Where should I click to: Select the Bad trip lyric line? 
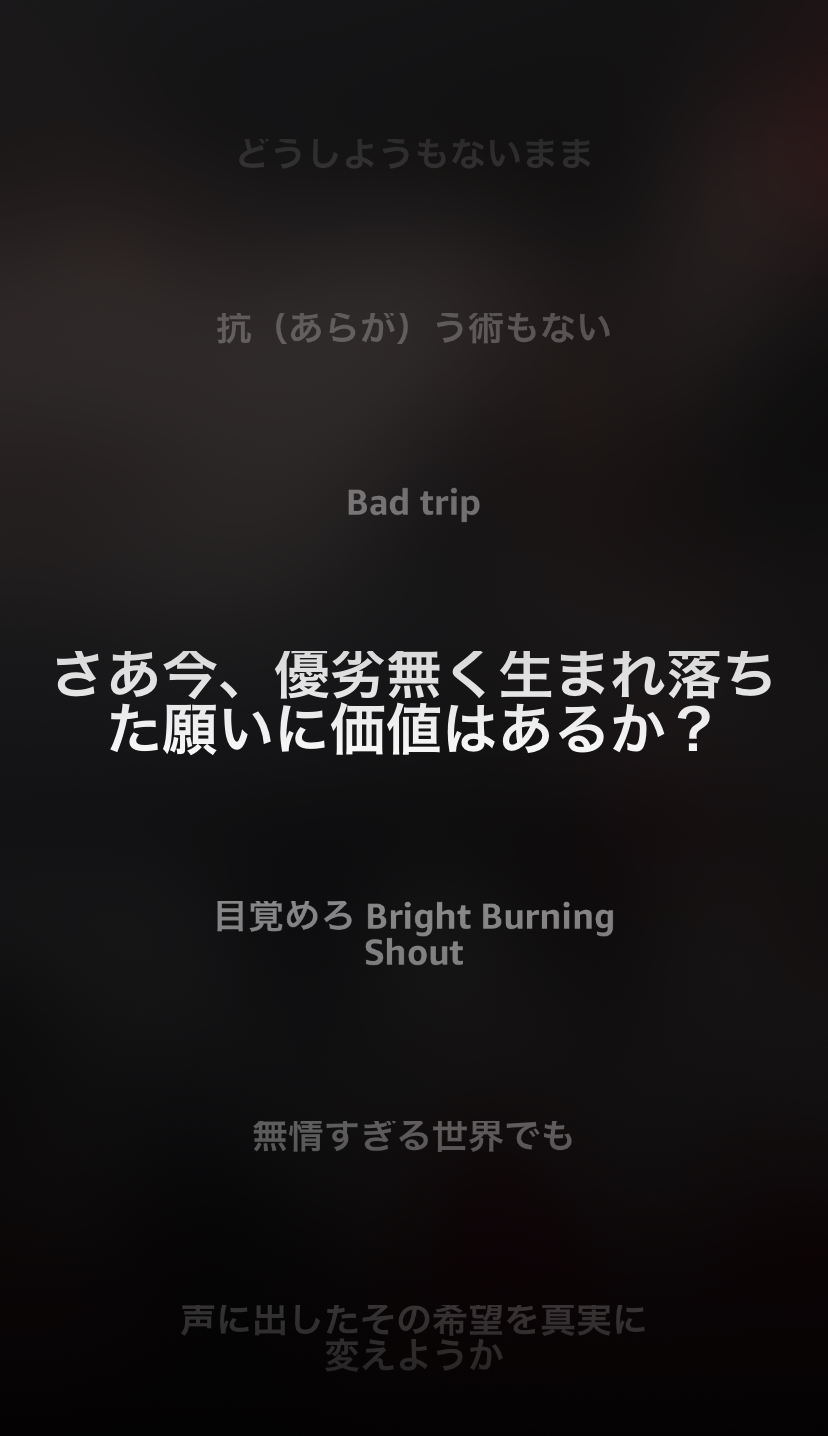[414, 503]
